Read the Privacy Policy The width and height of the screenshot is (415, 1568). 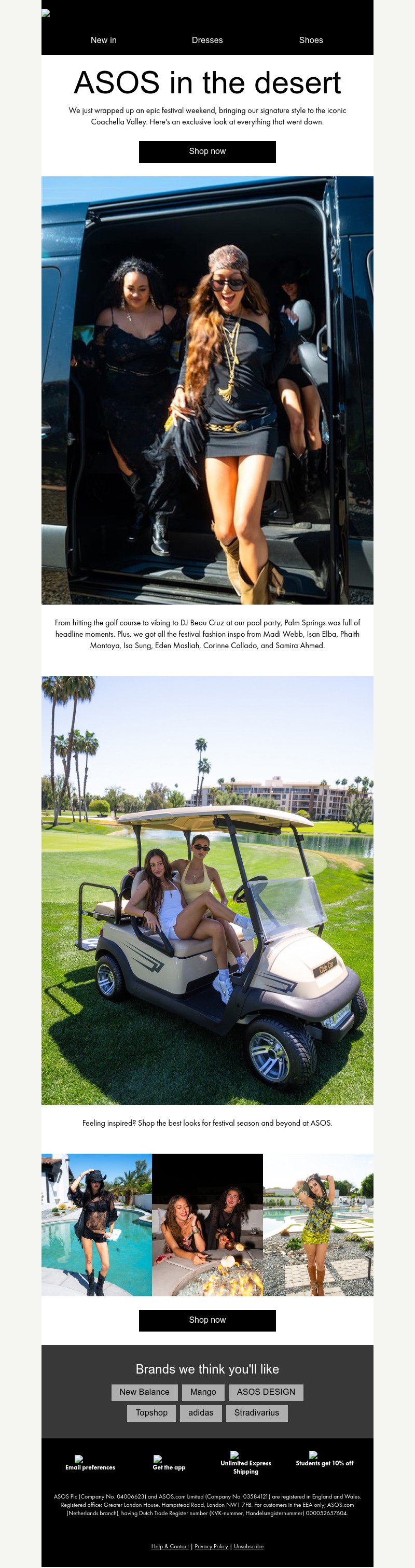211,1546
